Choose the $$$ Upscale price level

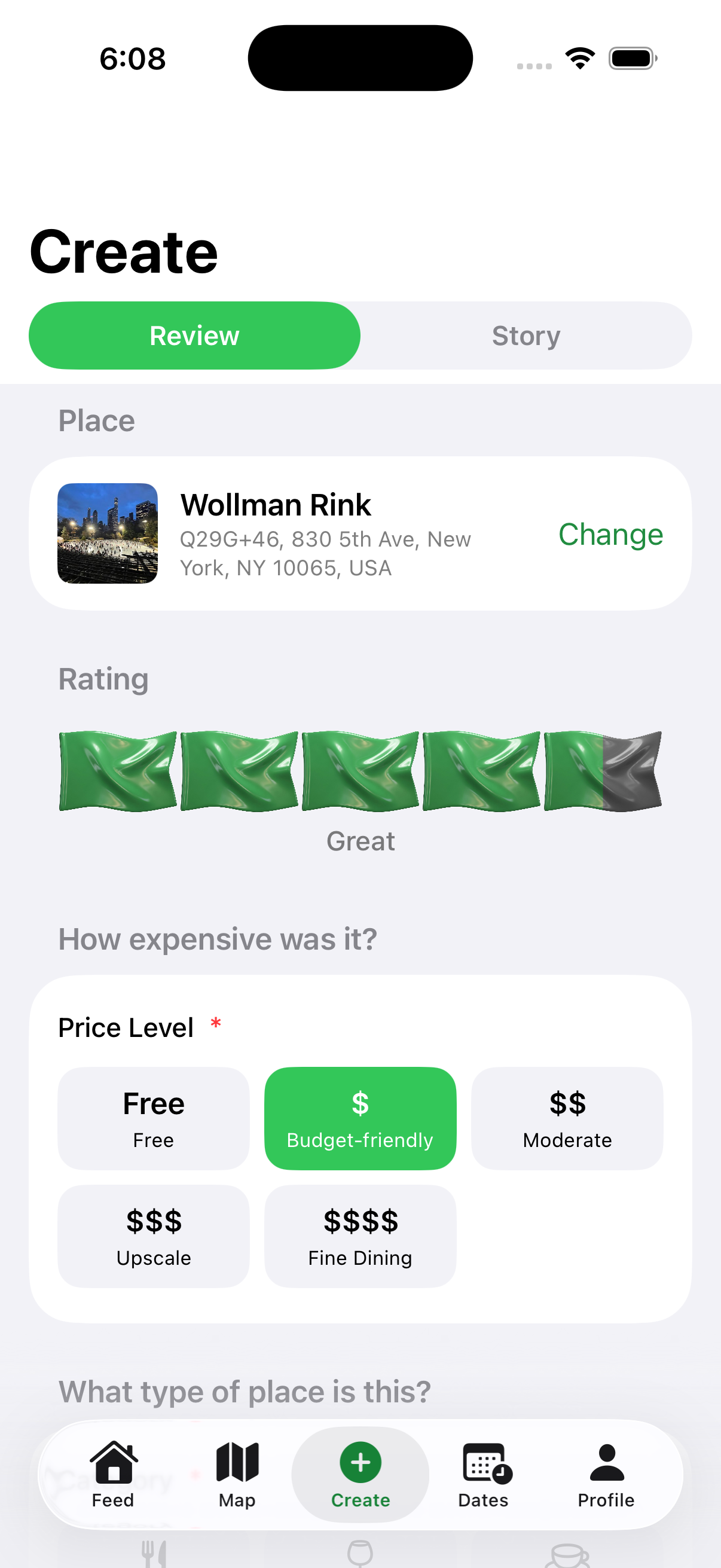[152, 1236]
